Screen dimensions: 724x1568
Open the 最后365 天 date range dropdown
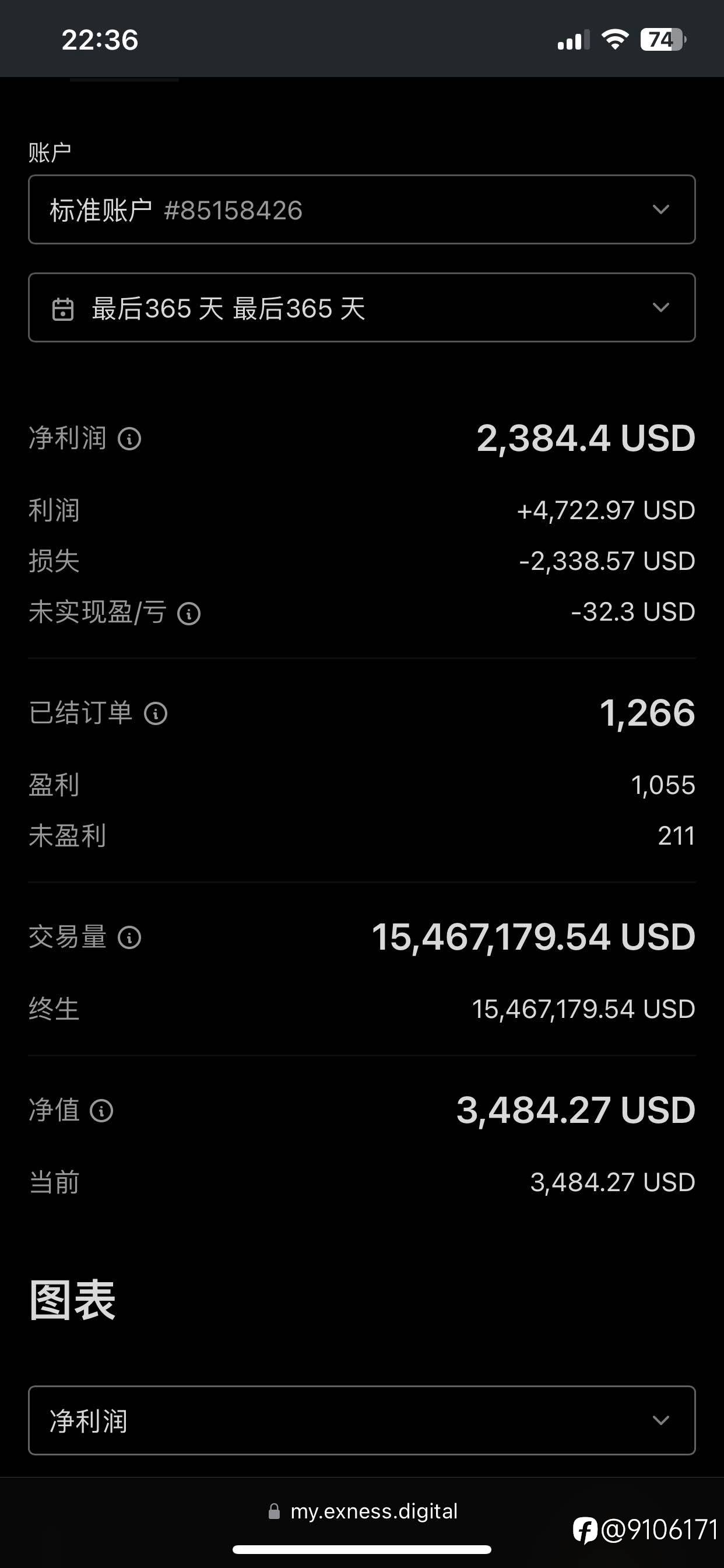click(361, 307)
